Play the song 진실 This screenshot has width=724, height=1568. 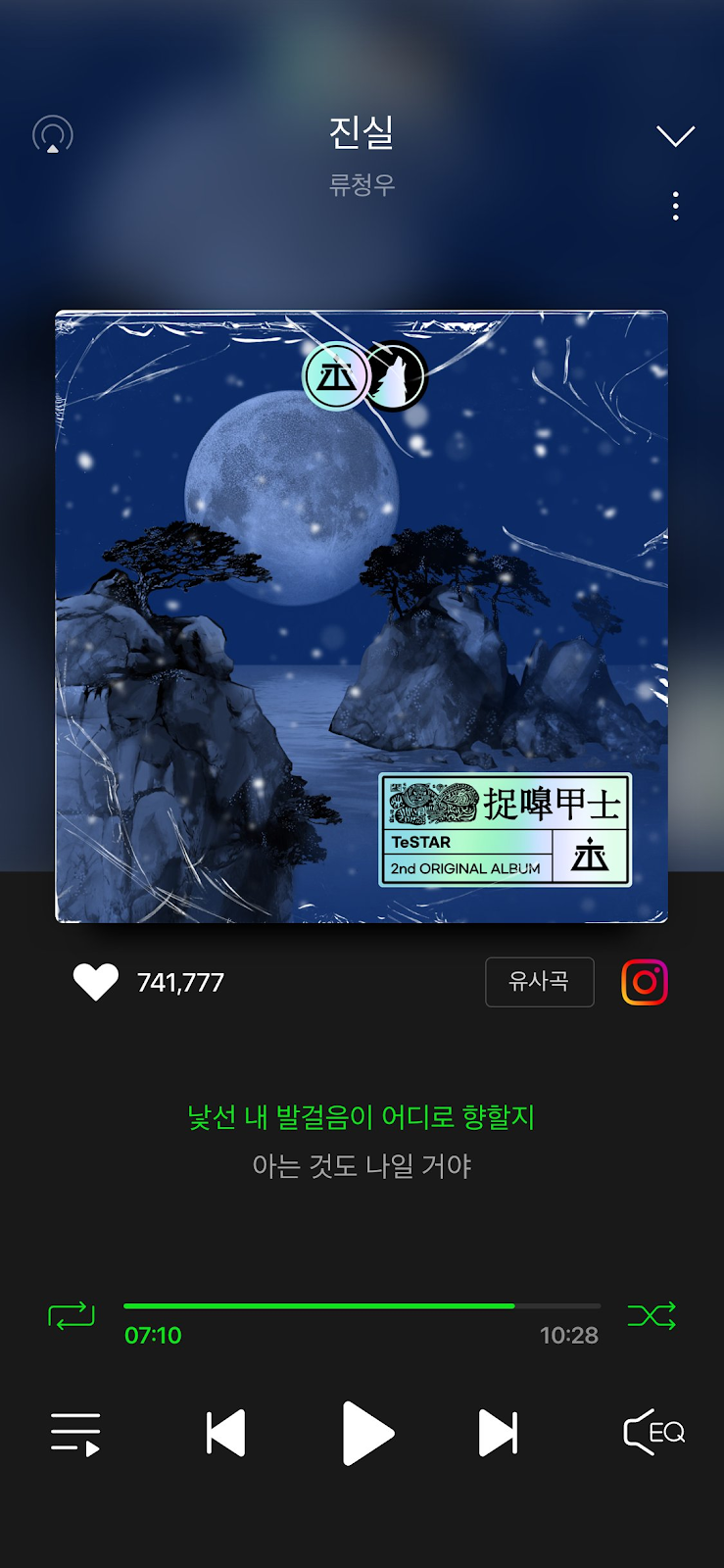[x=366, y=1434]
